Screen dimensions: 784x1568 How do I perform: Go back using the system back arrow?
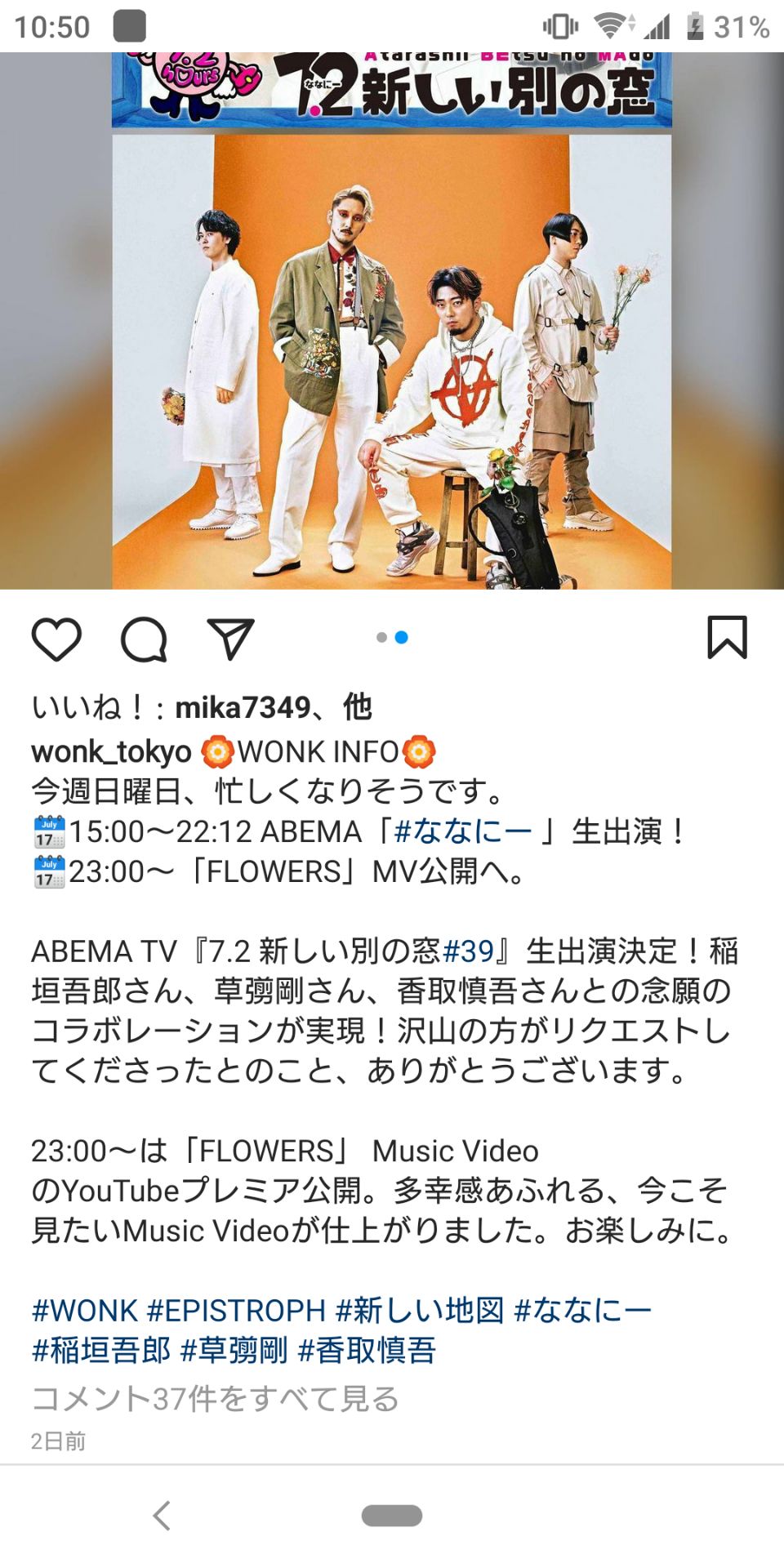[162, 1515]
